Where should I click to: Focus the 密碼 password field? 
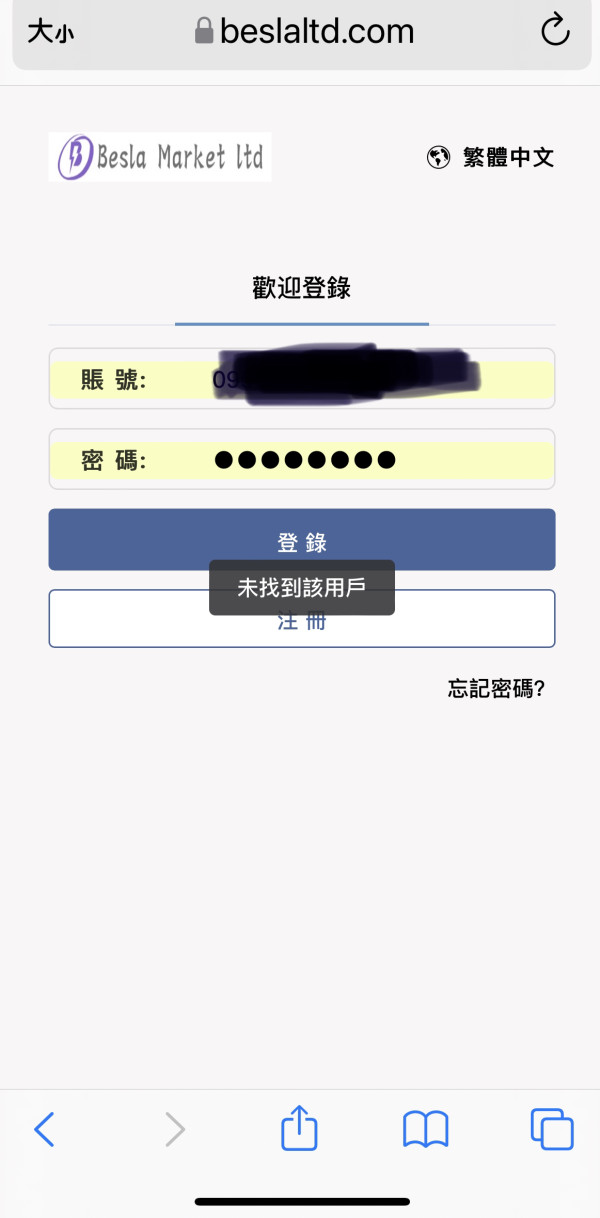click(x=302, y=460)
